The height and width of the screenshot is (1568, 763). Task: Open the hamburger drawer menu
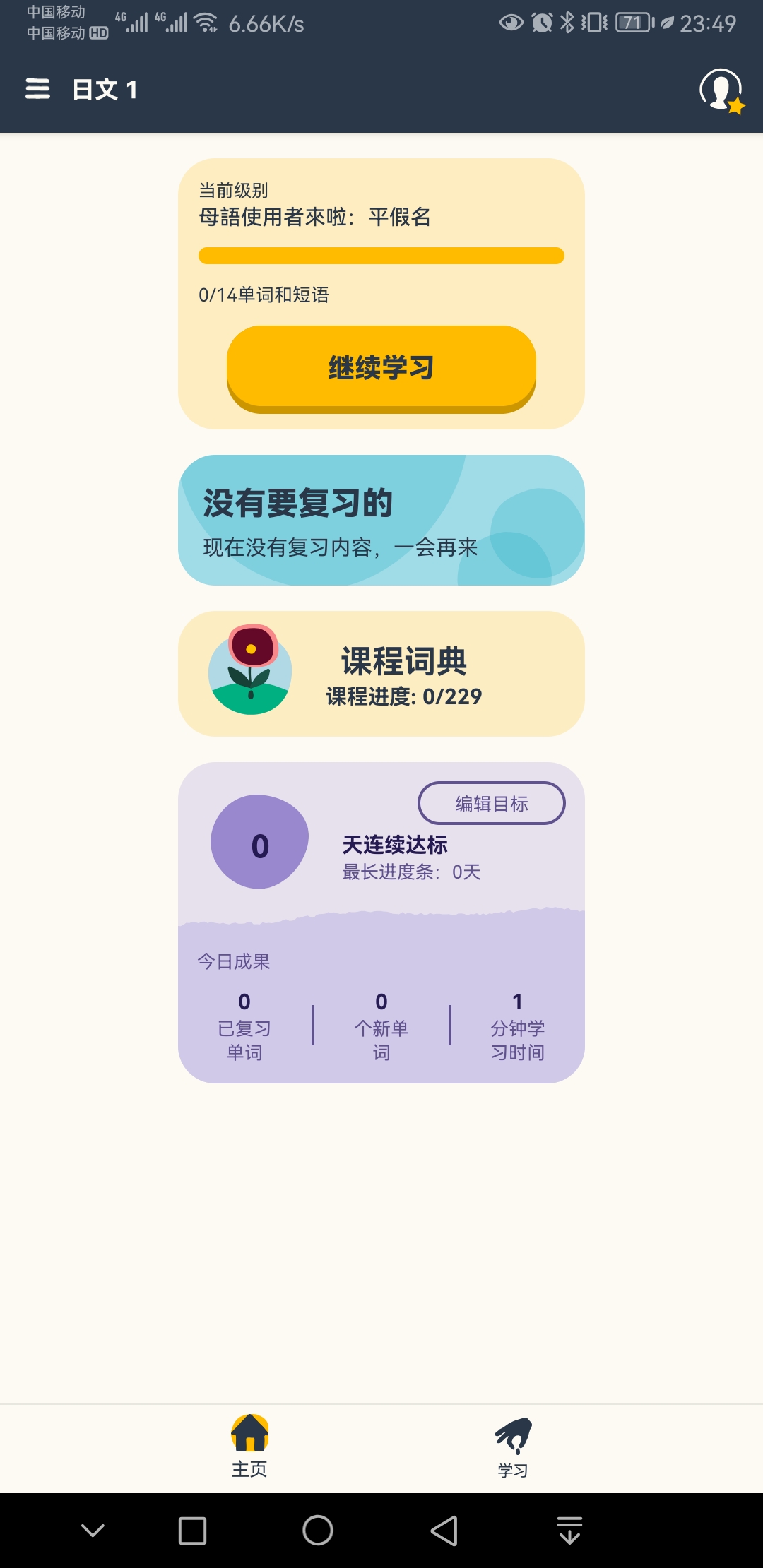(38, 89)
